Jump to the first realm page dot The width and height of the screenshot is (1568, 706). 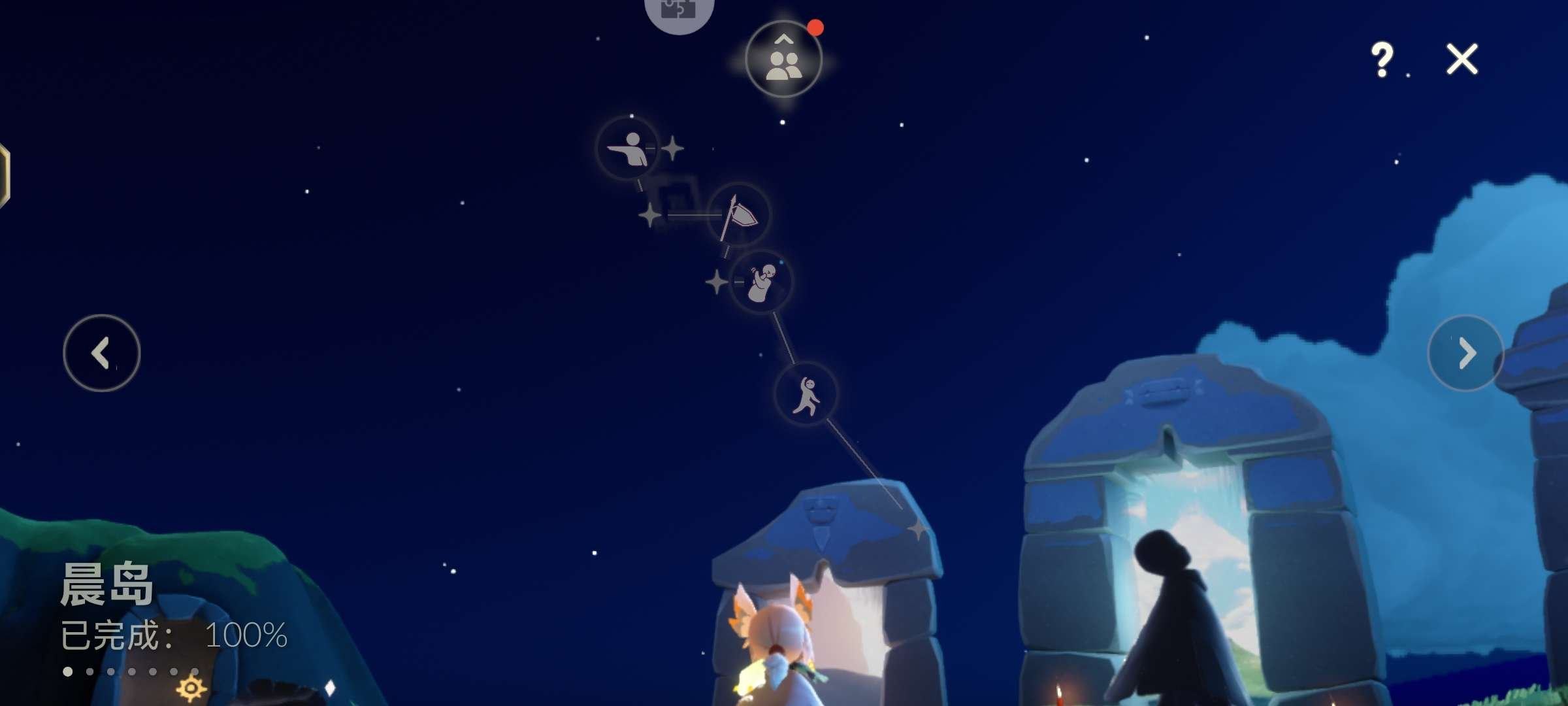(67, 671)
